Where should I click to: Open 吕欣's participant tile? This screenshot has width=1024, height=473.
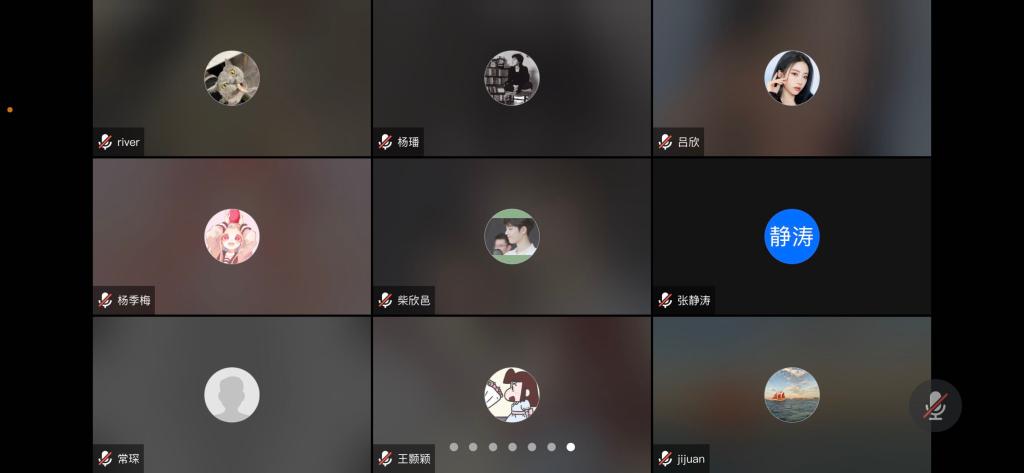pos(791,78)
